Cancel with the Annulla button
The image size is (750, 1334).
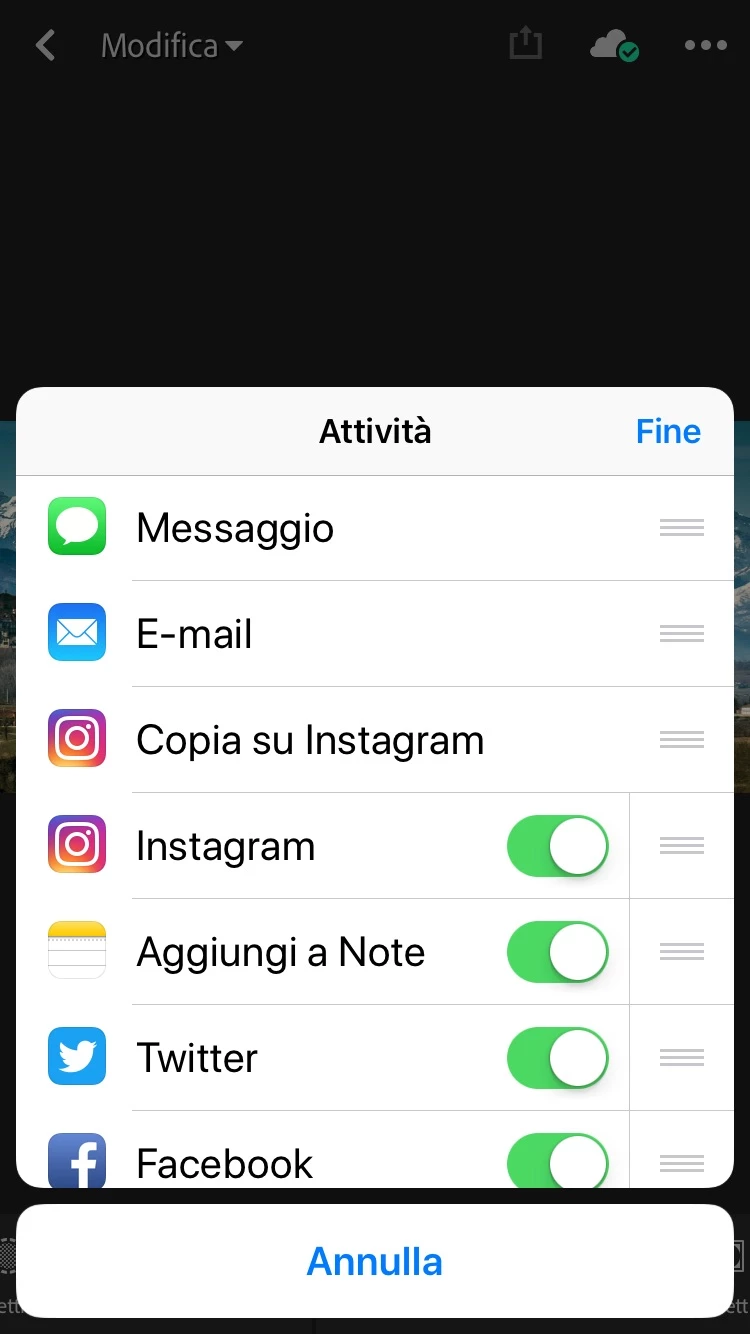point(375,1261)
